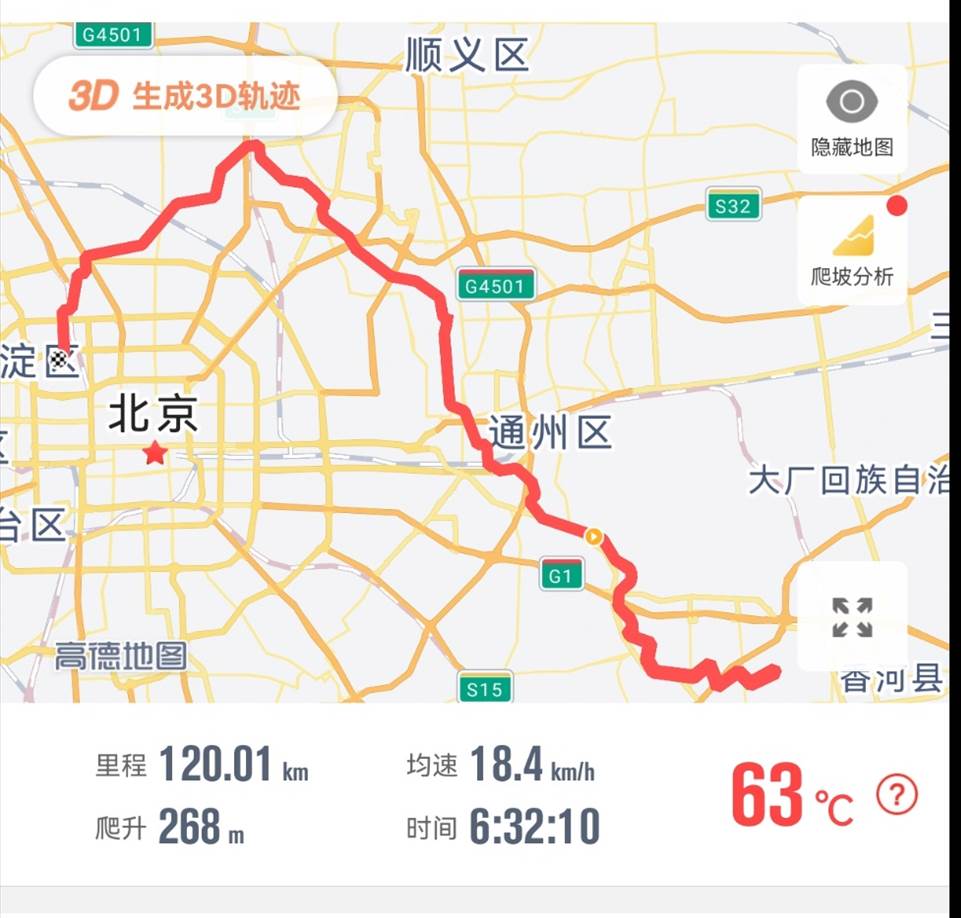Expand the map to fullscreen
The height and width of the screenshot is (918, 961).
tap(851, 617)
